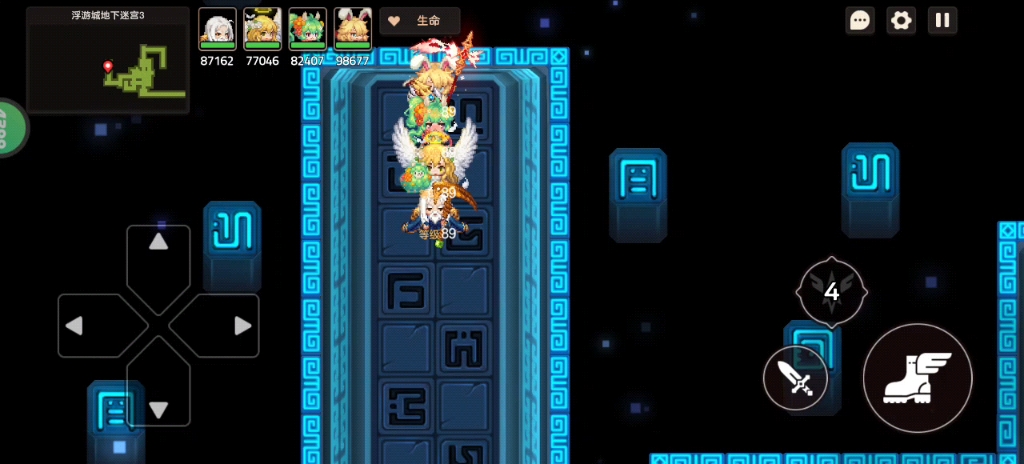The height and width of the screenshot is (464, 1024).
Task: Tap the sword attack button
Action: 796,379
